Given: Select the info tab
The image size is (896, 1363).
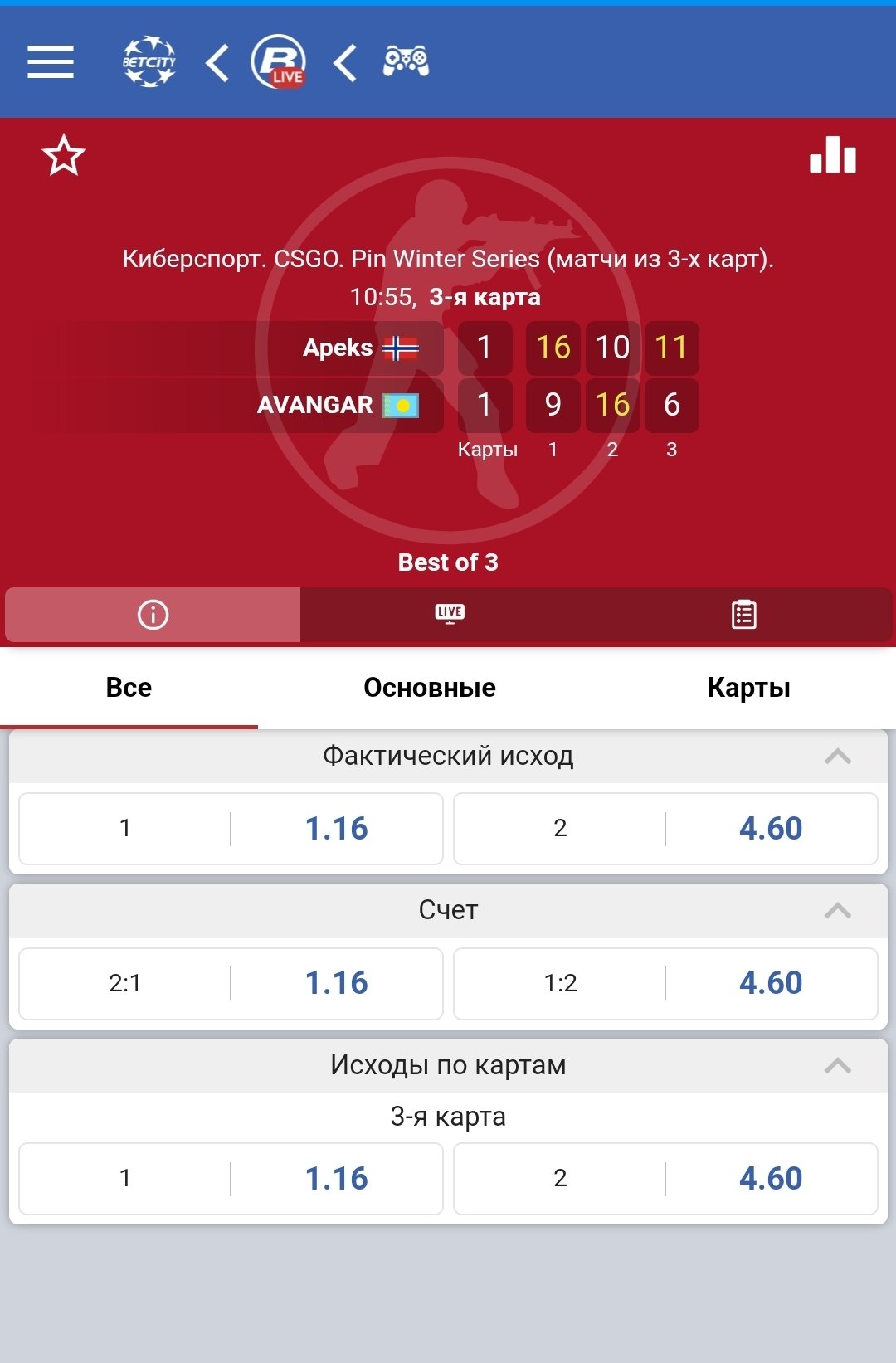Looking at the screenshot, I should coord(153,615).
